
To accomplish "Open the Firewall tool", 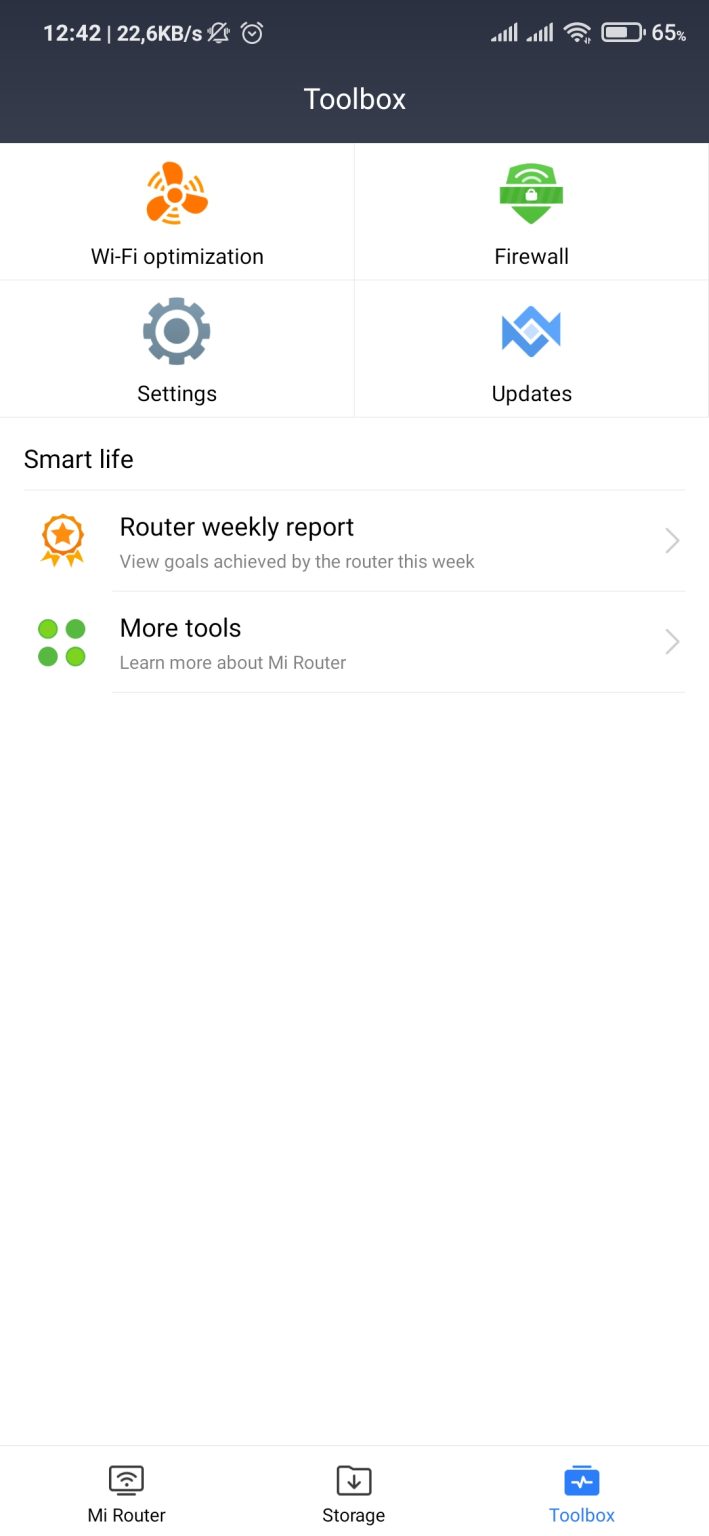I will pyautogui.click(x=531, y=212).
